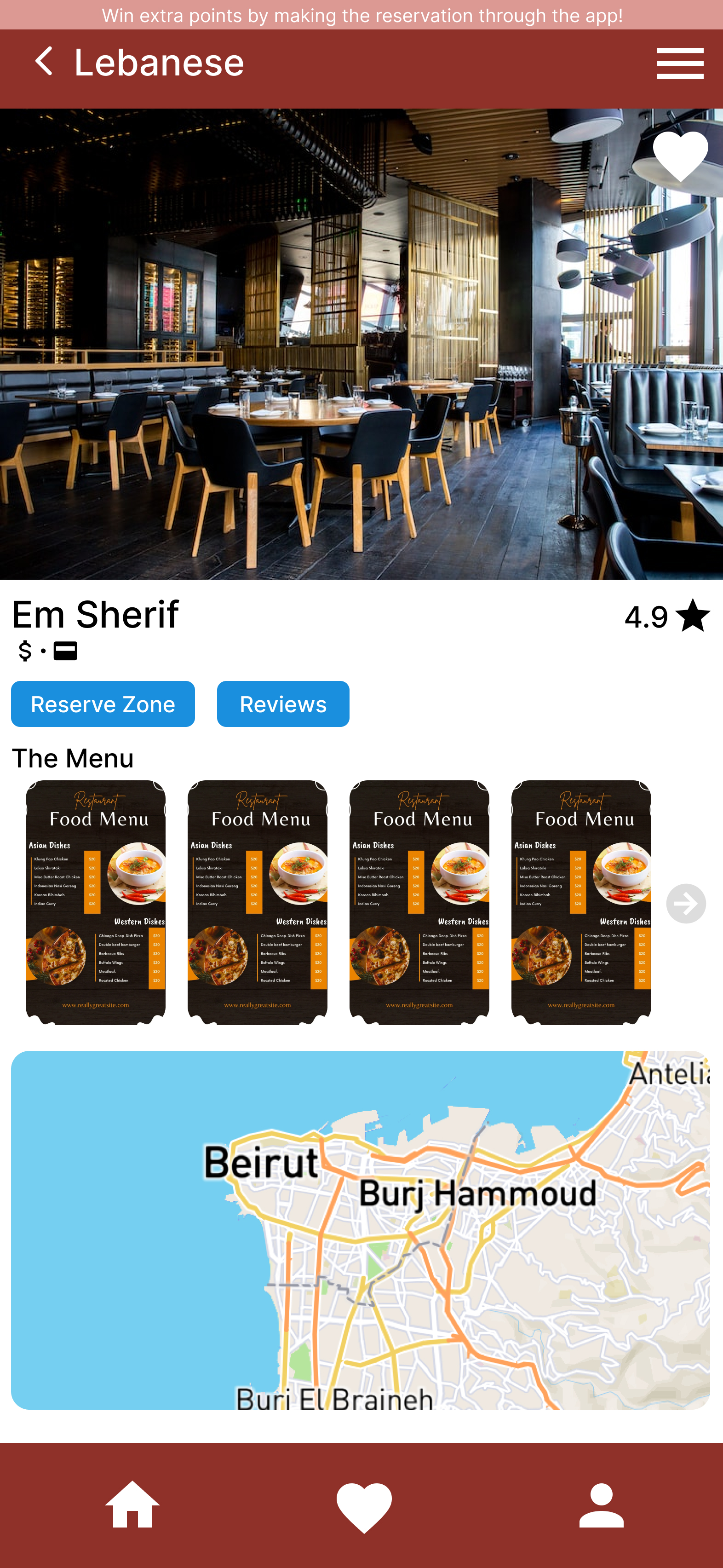Open the hamburger menu
723x1568 pixels.
click(x=679, y=63)
